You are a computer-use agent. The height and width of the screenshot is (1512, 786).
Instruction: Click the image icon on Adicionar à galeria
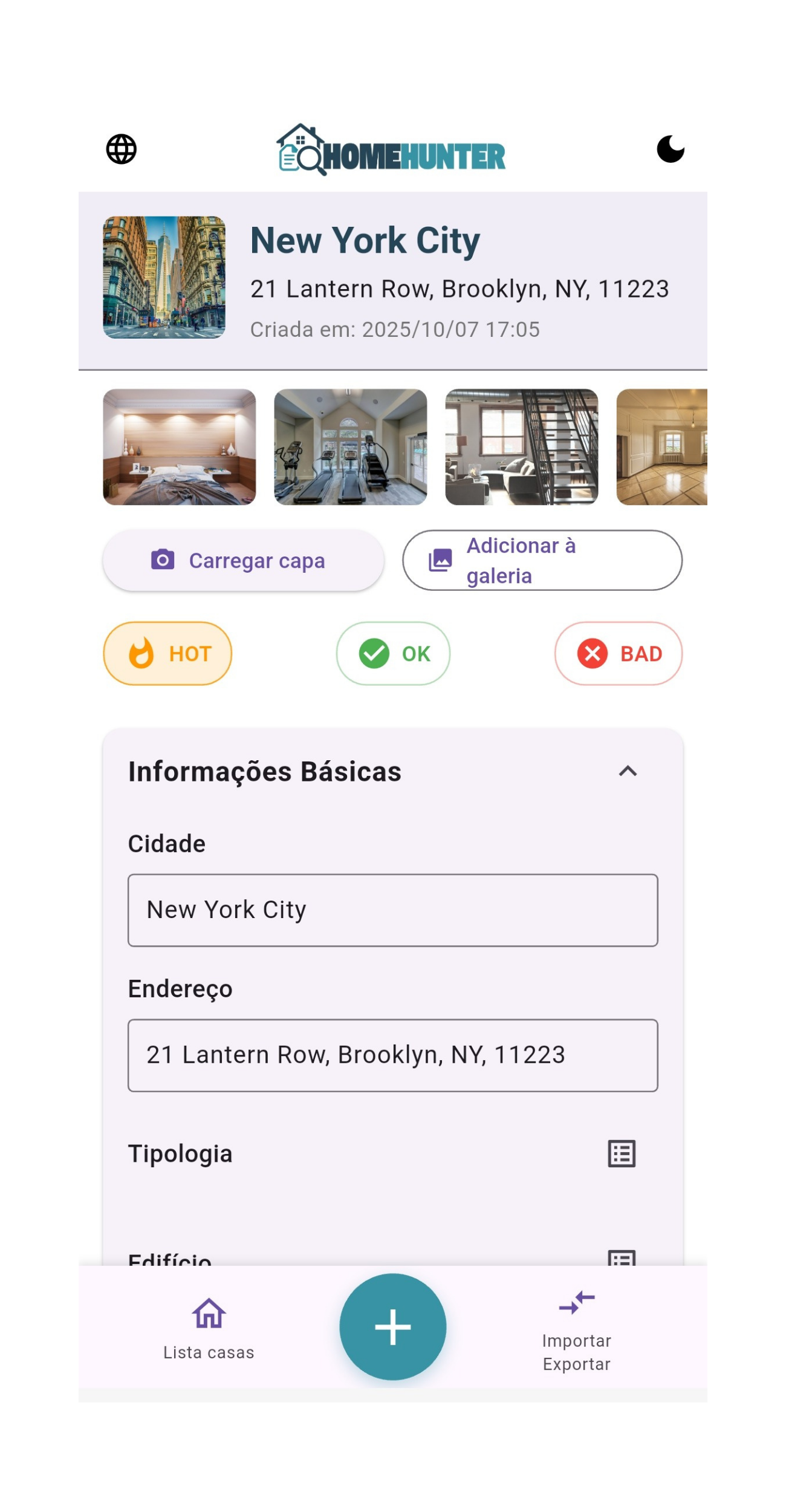point(440,561)
